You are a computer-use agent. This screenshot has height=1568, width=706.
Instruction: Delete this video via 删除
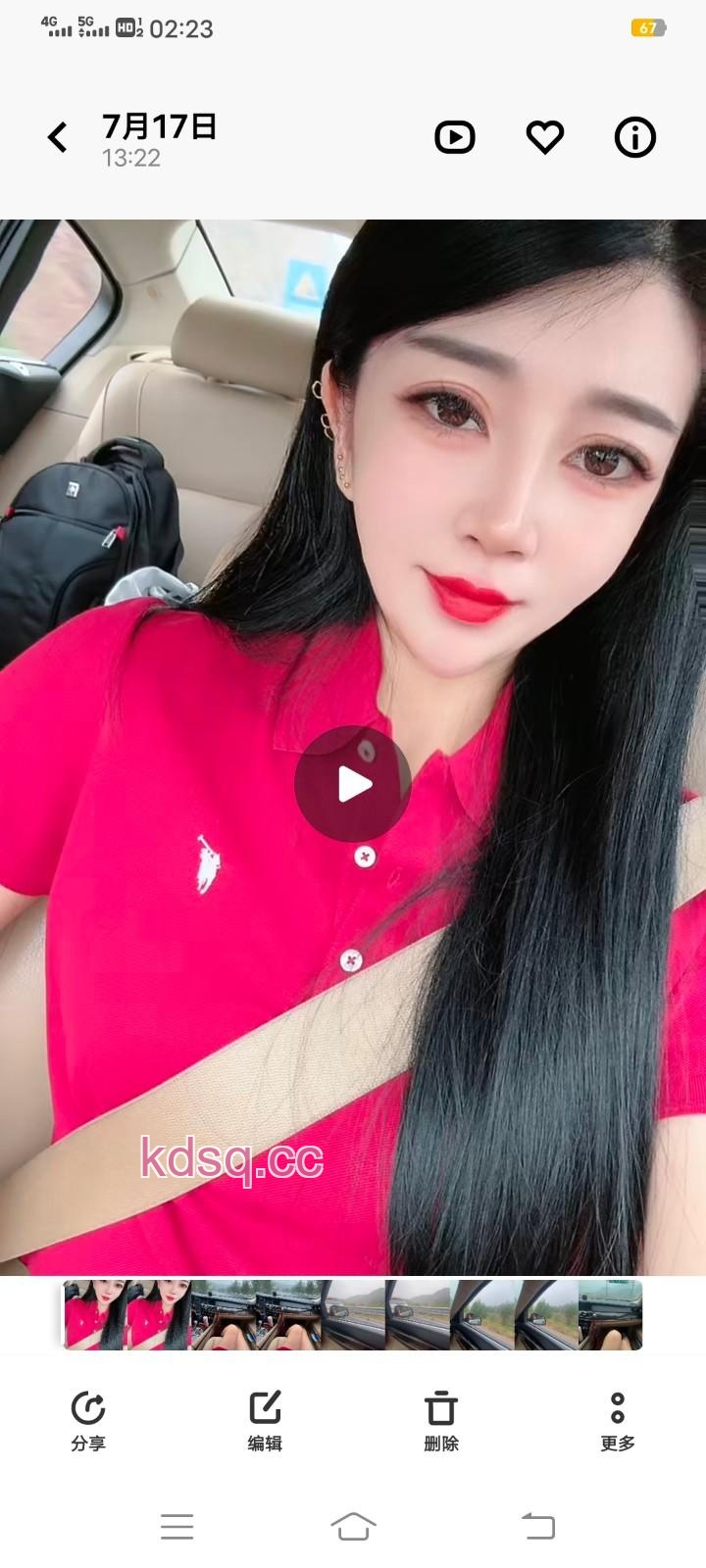(441, 1421)
